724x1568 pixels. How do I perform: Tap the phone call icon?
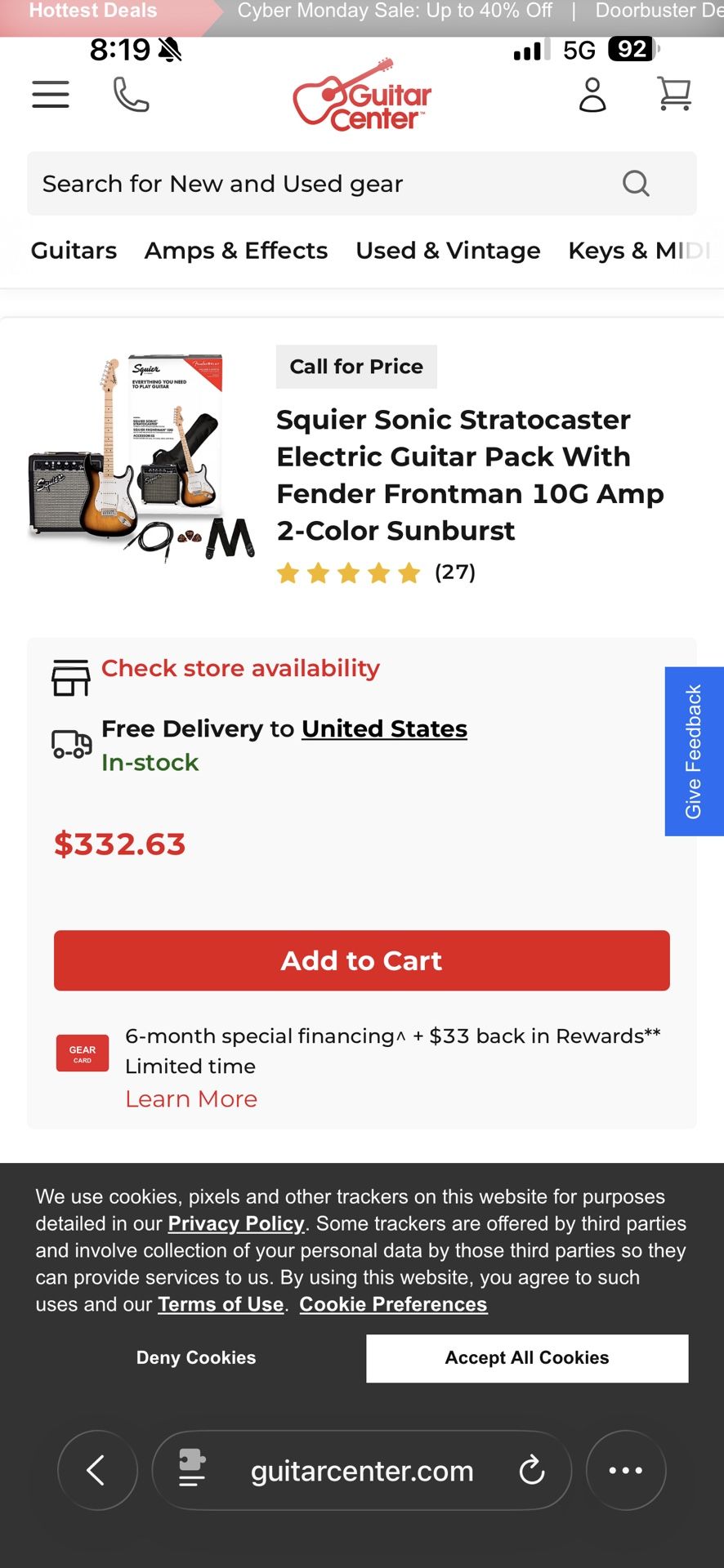[131, 94]
